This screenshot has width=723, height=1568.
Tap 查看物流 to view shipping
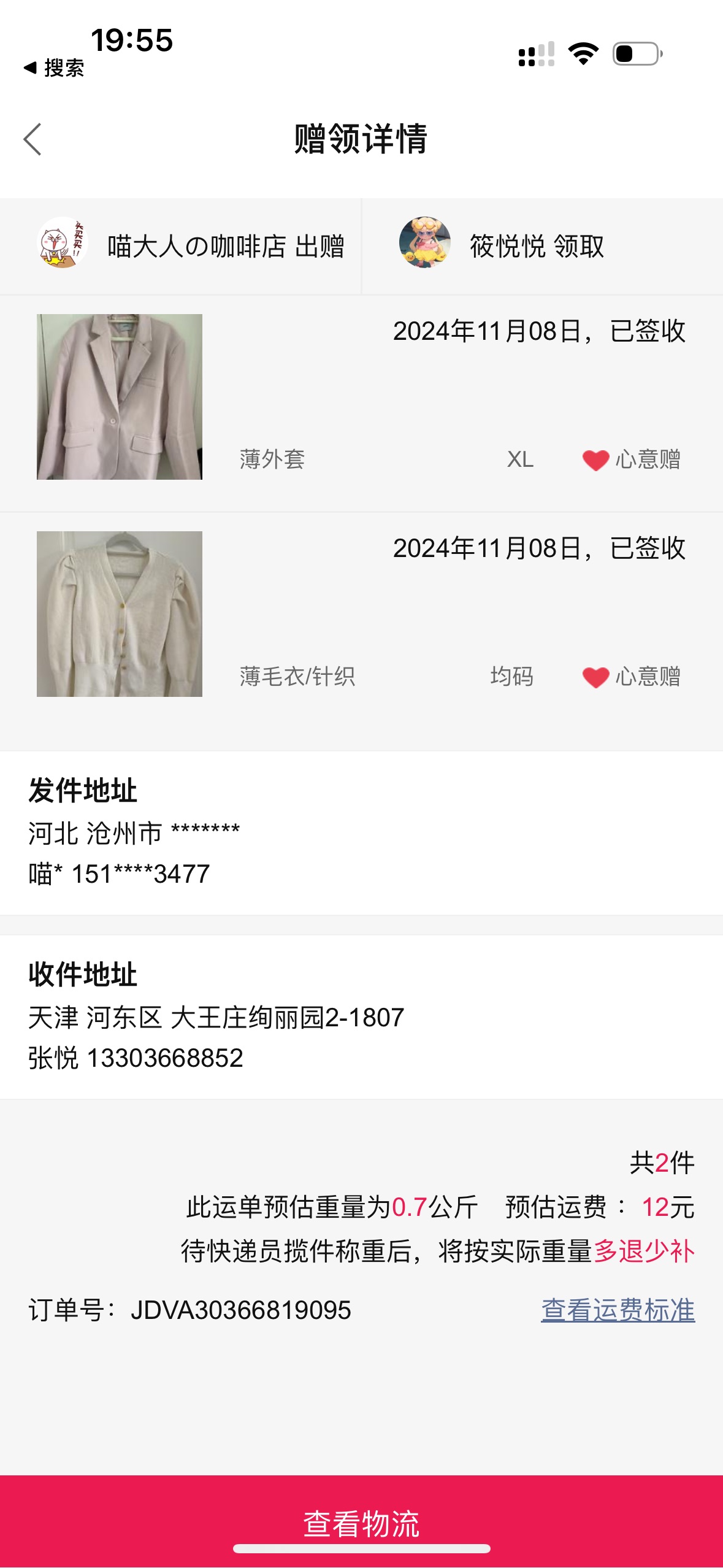[x=361, y=1521]
